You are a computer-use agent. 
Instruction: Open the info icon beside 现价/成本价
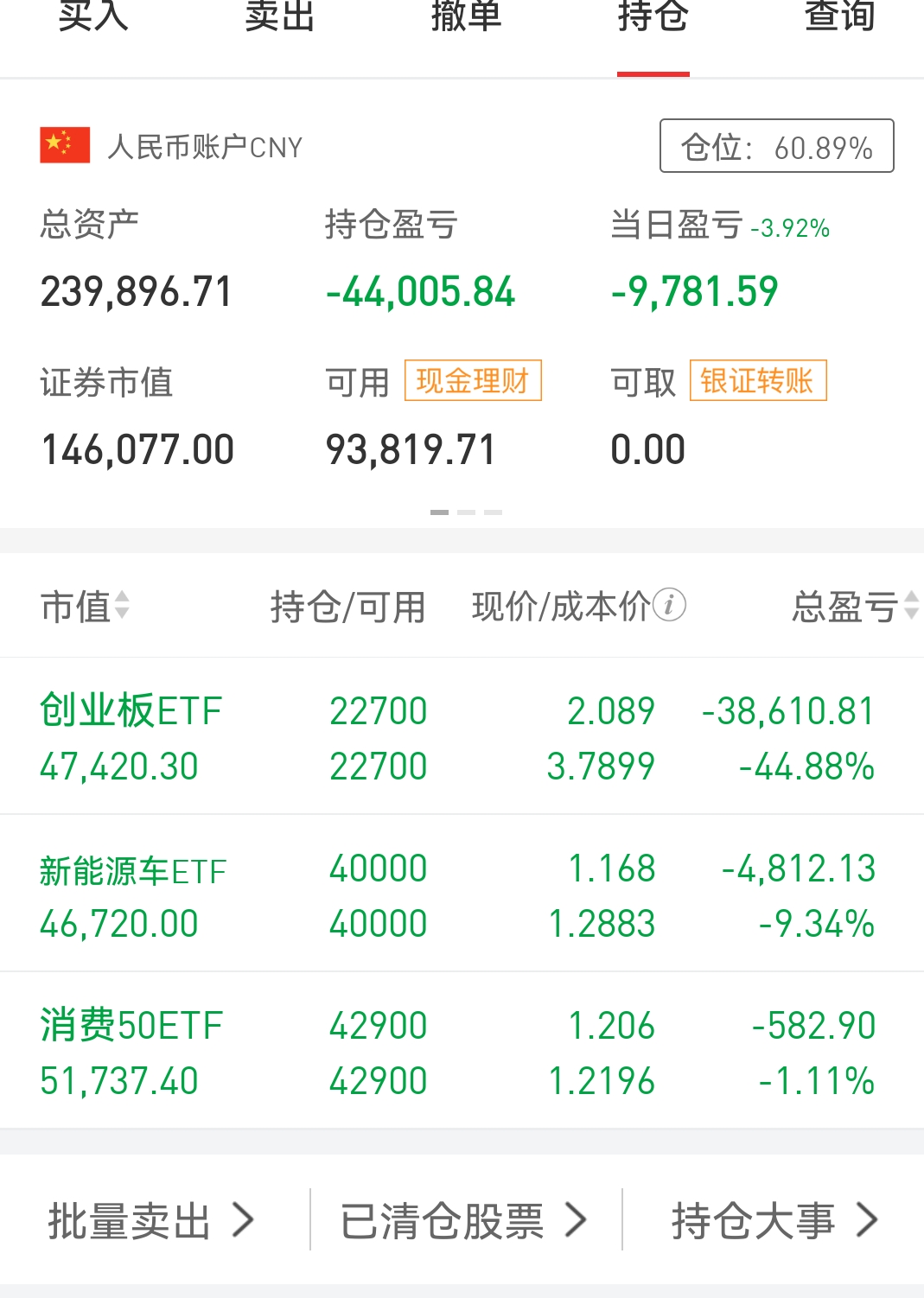(670, 607)
